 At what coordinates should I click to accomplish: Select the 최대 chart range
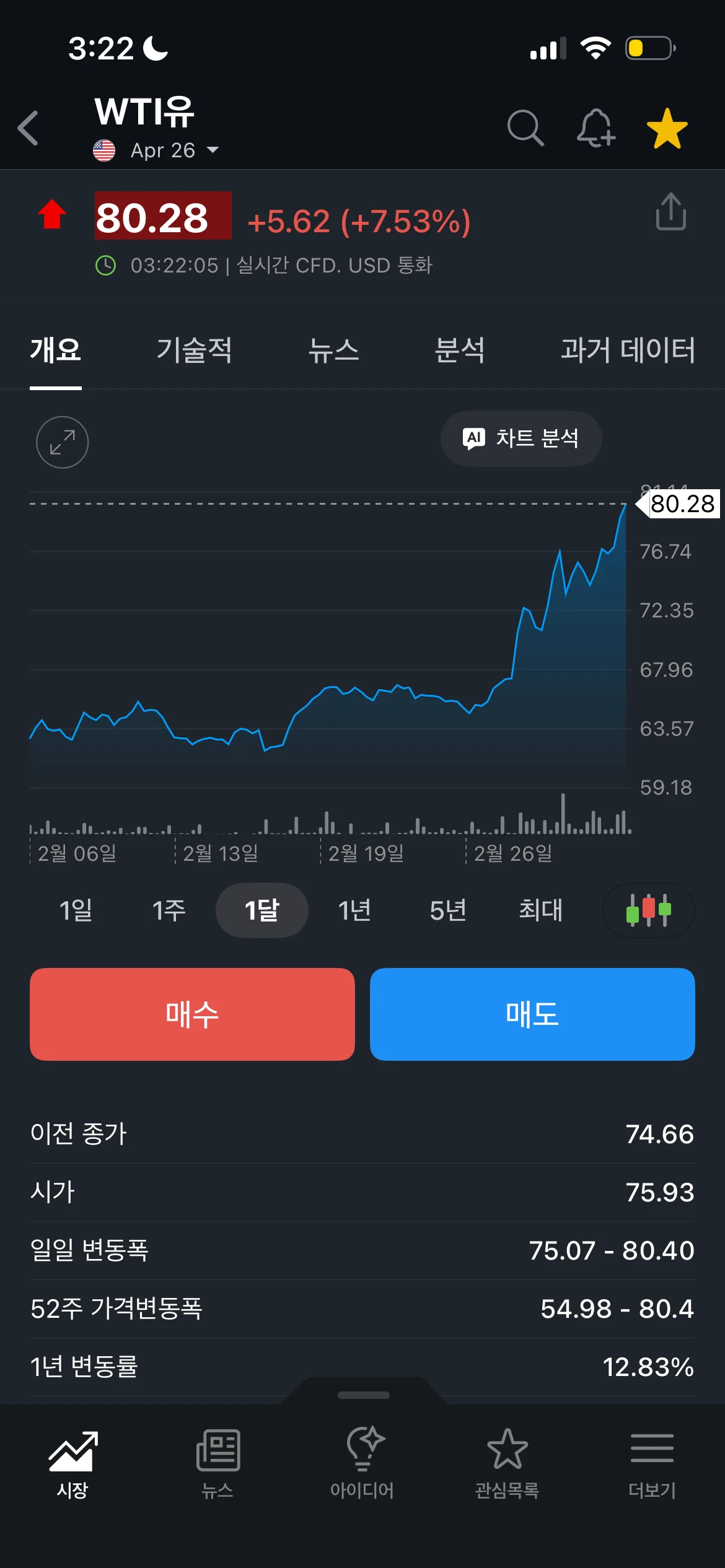pos(540,910)
